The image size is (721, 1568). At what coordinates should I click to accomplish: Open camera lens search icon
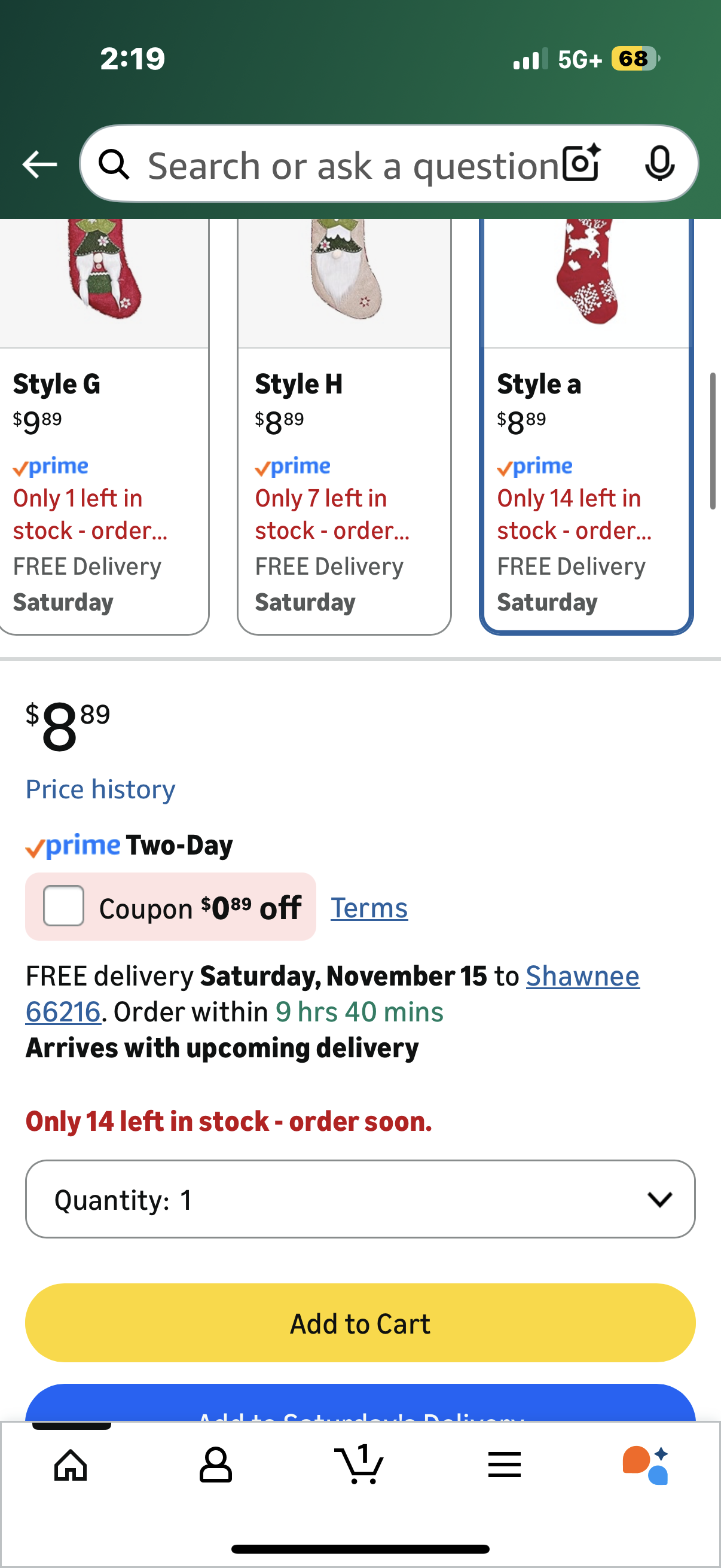(581, 164)
